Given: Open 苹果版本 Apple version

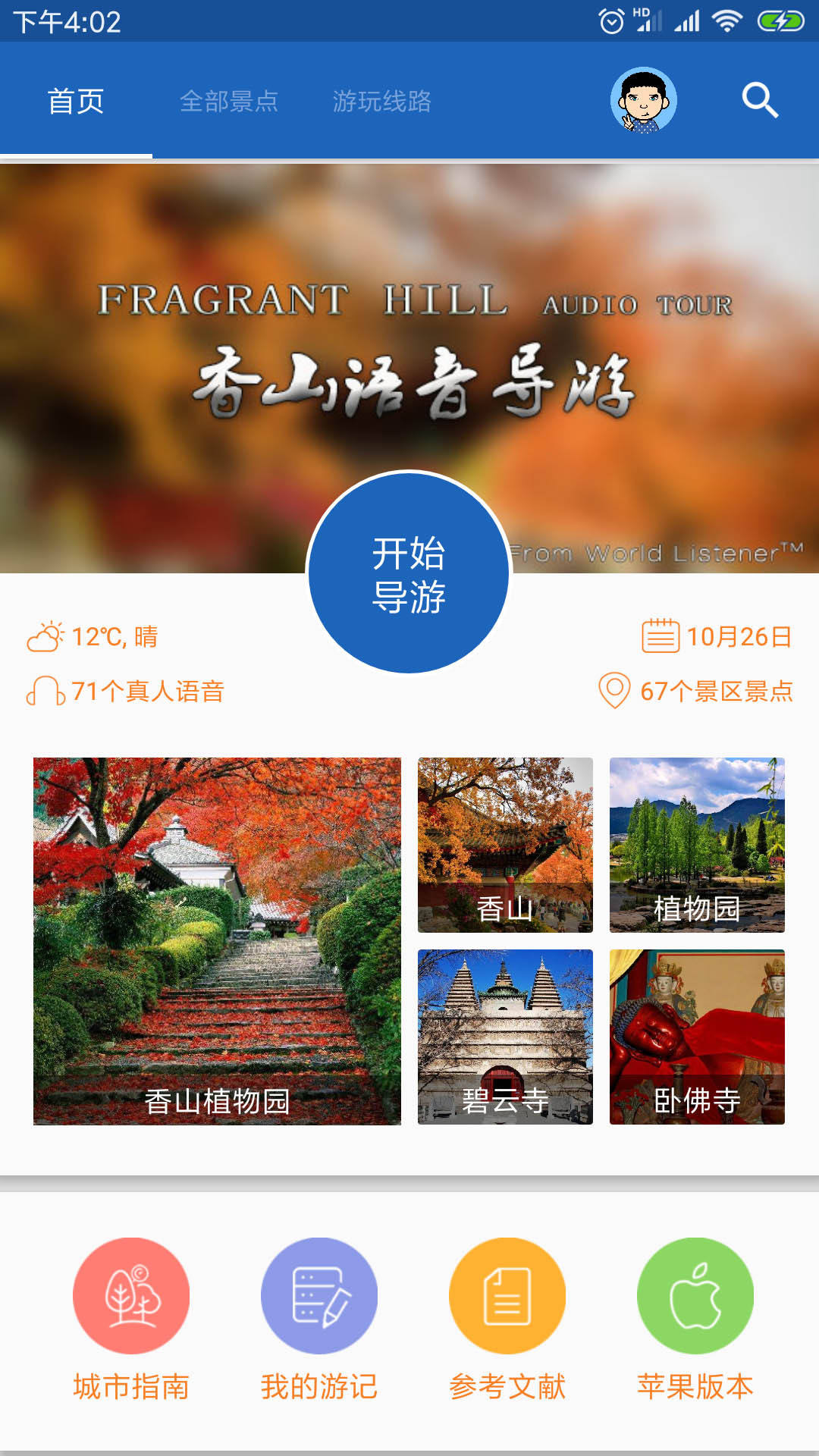Looking at the screenshot, I should pyautogui.click(x=695, y=1319).
